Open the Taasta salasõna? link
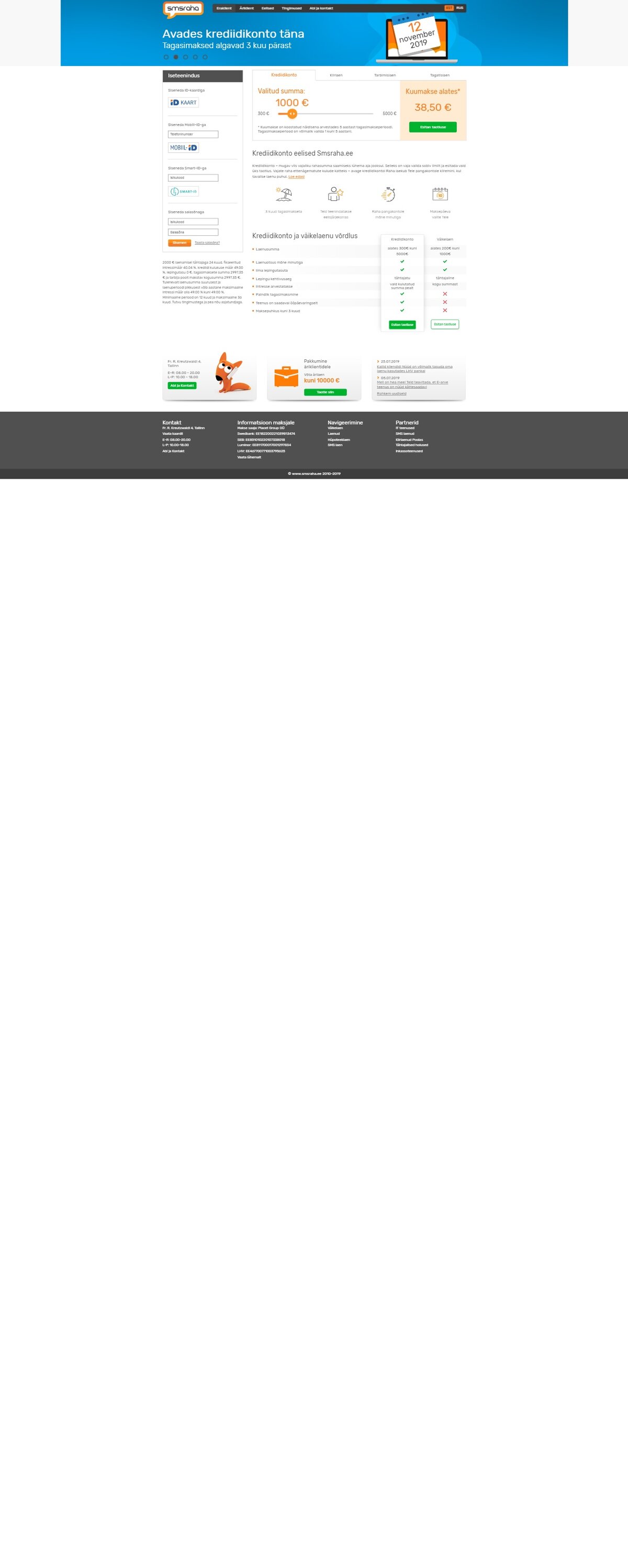The width and height of the screenshot is (628, 1568). [x=207, y=243]
